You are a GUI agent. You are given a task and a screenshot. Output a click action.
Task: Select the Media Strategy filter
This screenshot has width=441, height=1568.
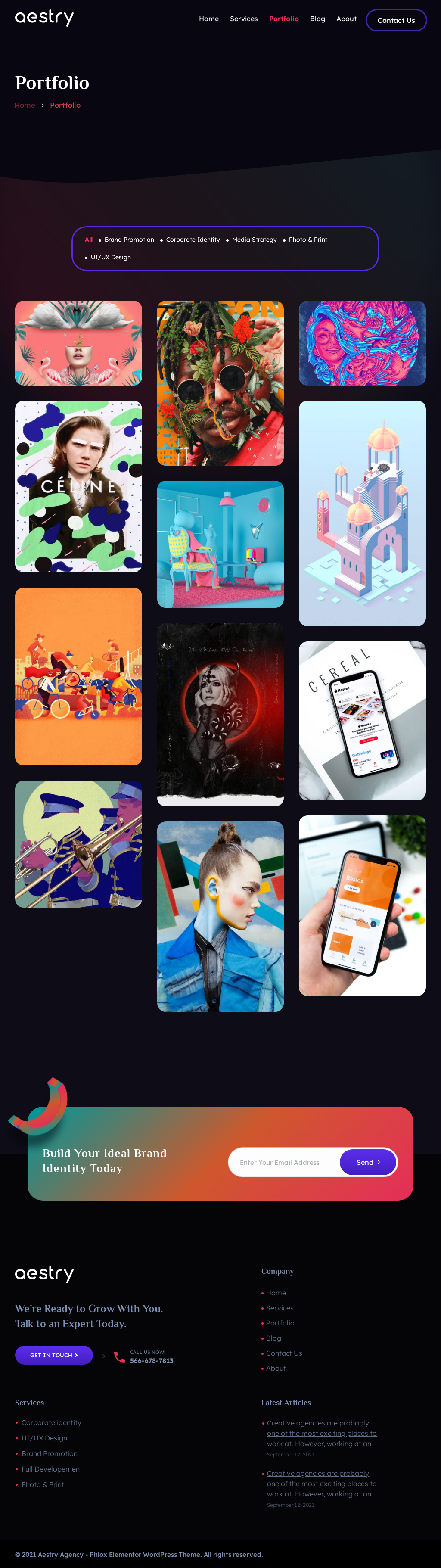tap(254, 240)
